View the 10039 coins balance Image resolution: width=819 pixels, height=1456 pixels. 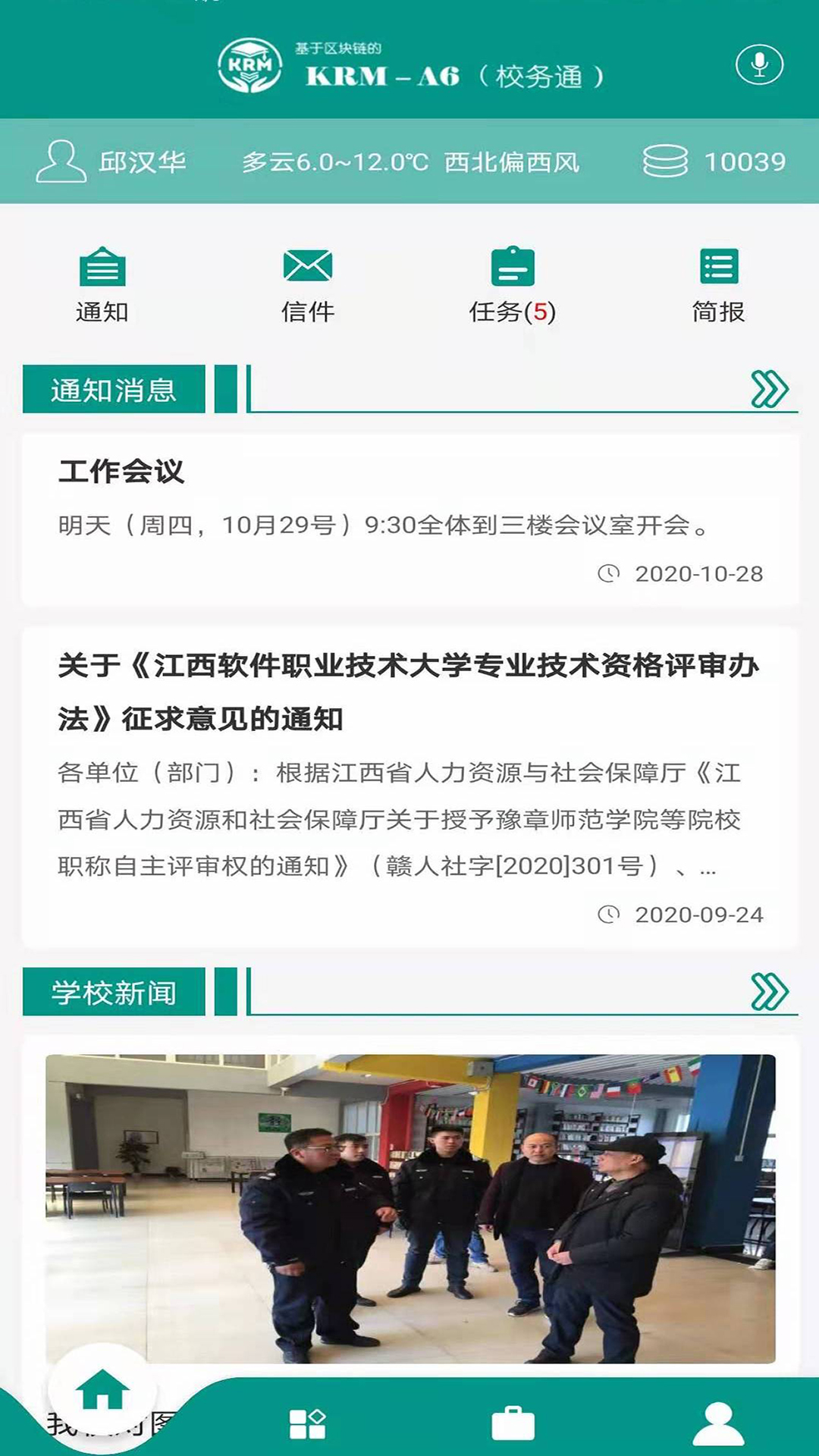click(714, 162)
